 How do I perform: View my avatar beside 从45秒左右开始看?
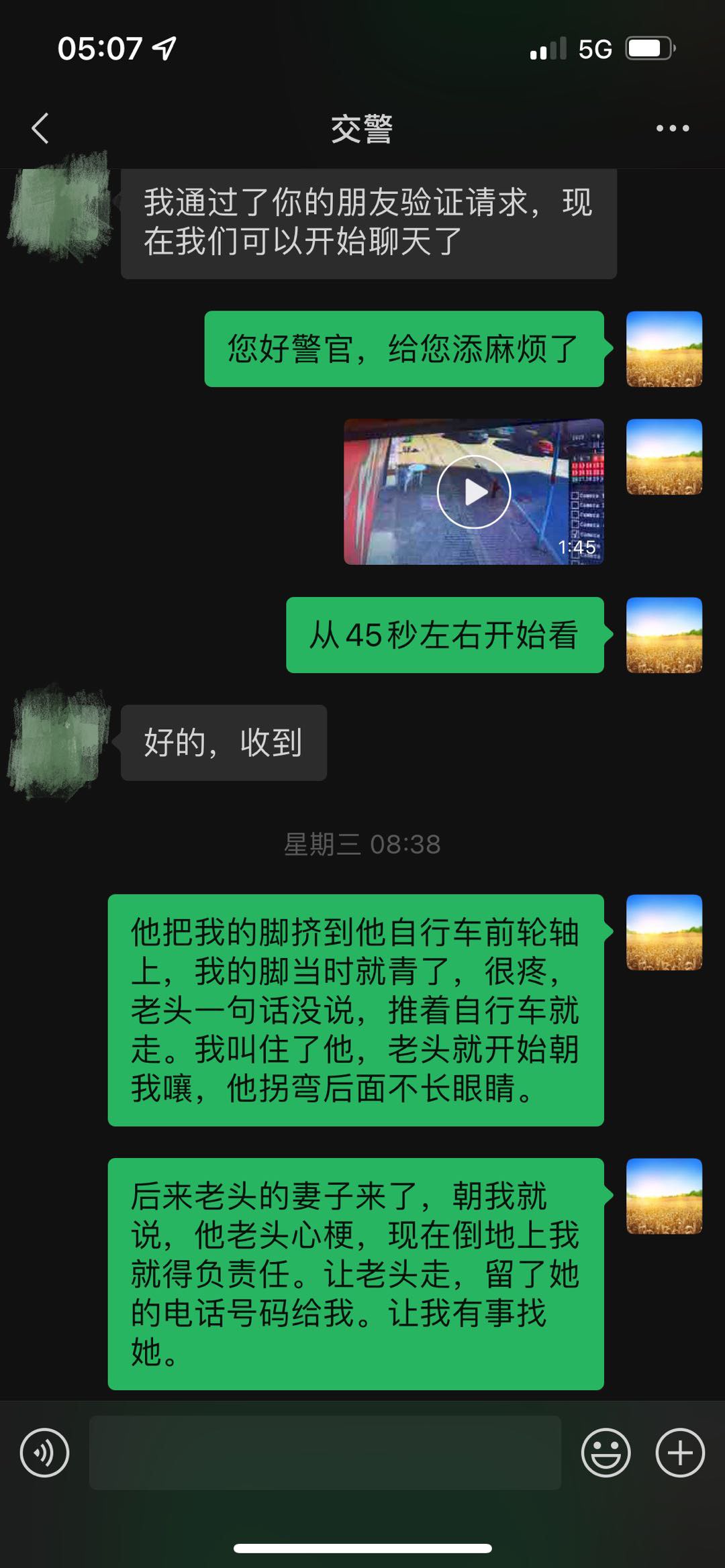tap(664, 635)
